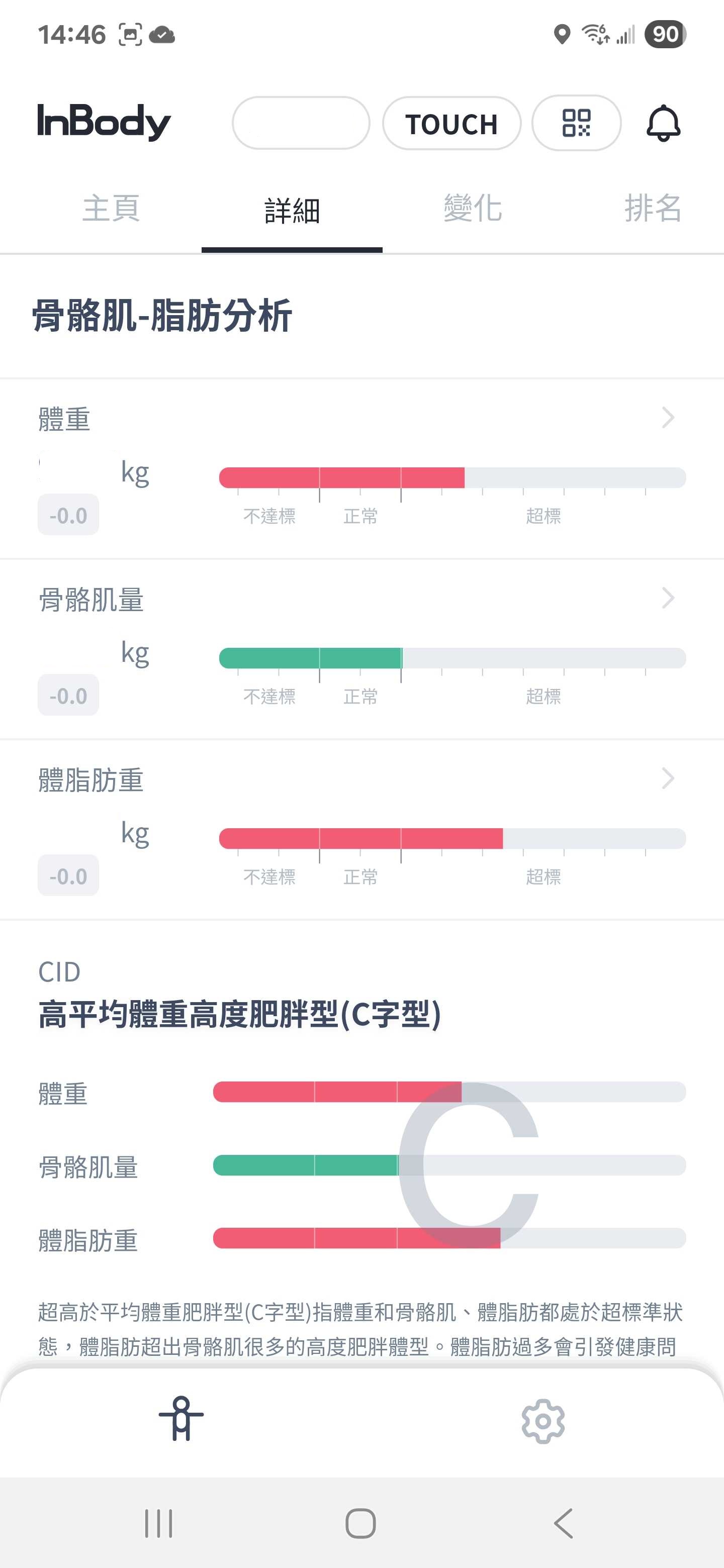Switch to the 變化 tab
Screen dimensions: 724x1568
[473, 209]
